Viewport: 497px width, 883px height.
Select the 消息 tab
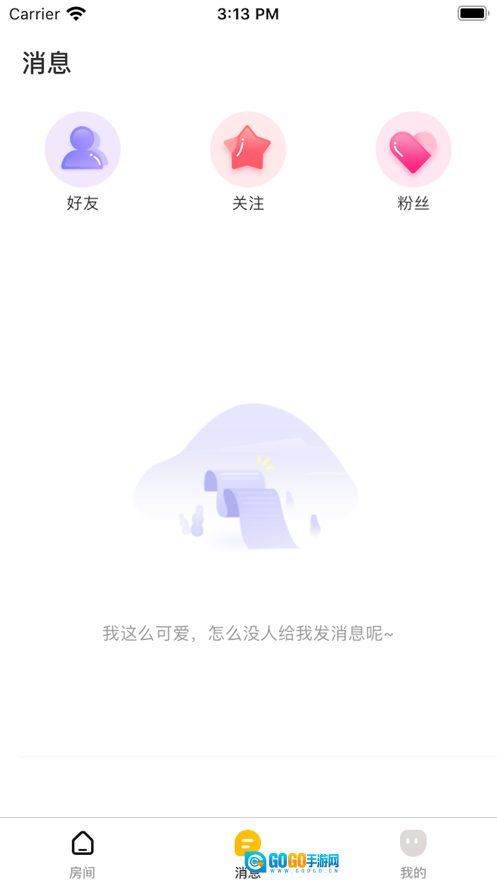click(248, 854)
